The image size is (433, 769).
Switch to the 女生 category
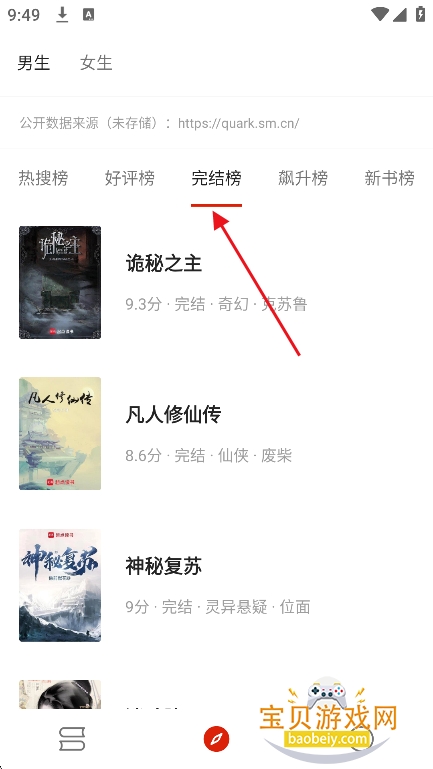(x=96, y=63)
